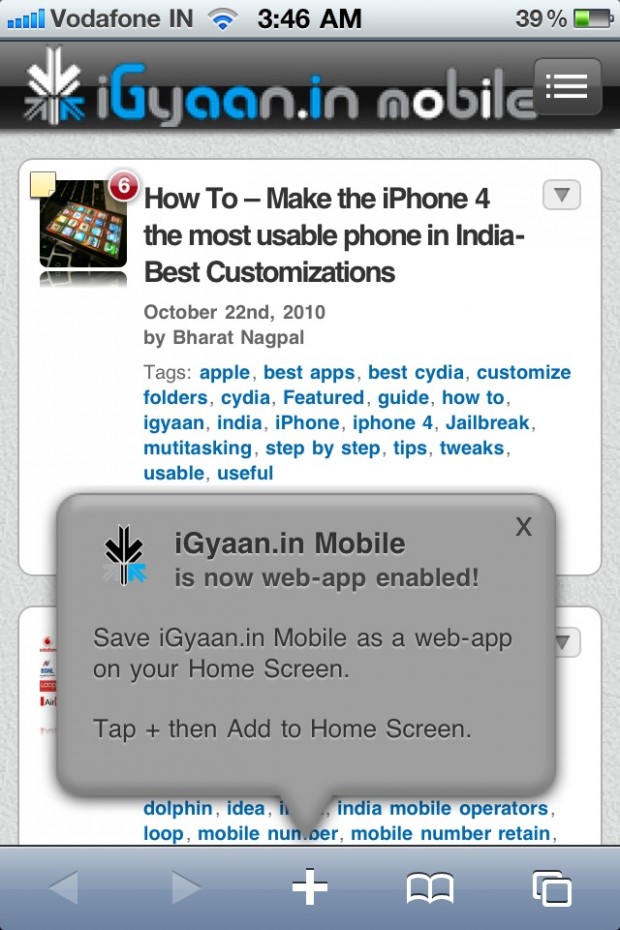Viewport: 620px width, 930px height.
Task: Open the 'tweaks' tag
Action: [472, 447]
